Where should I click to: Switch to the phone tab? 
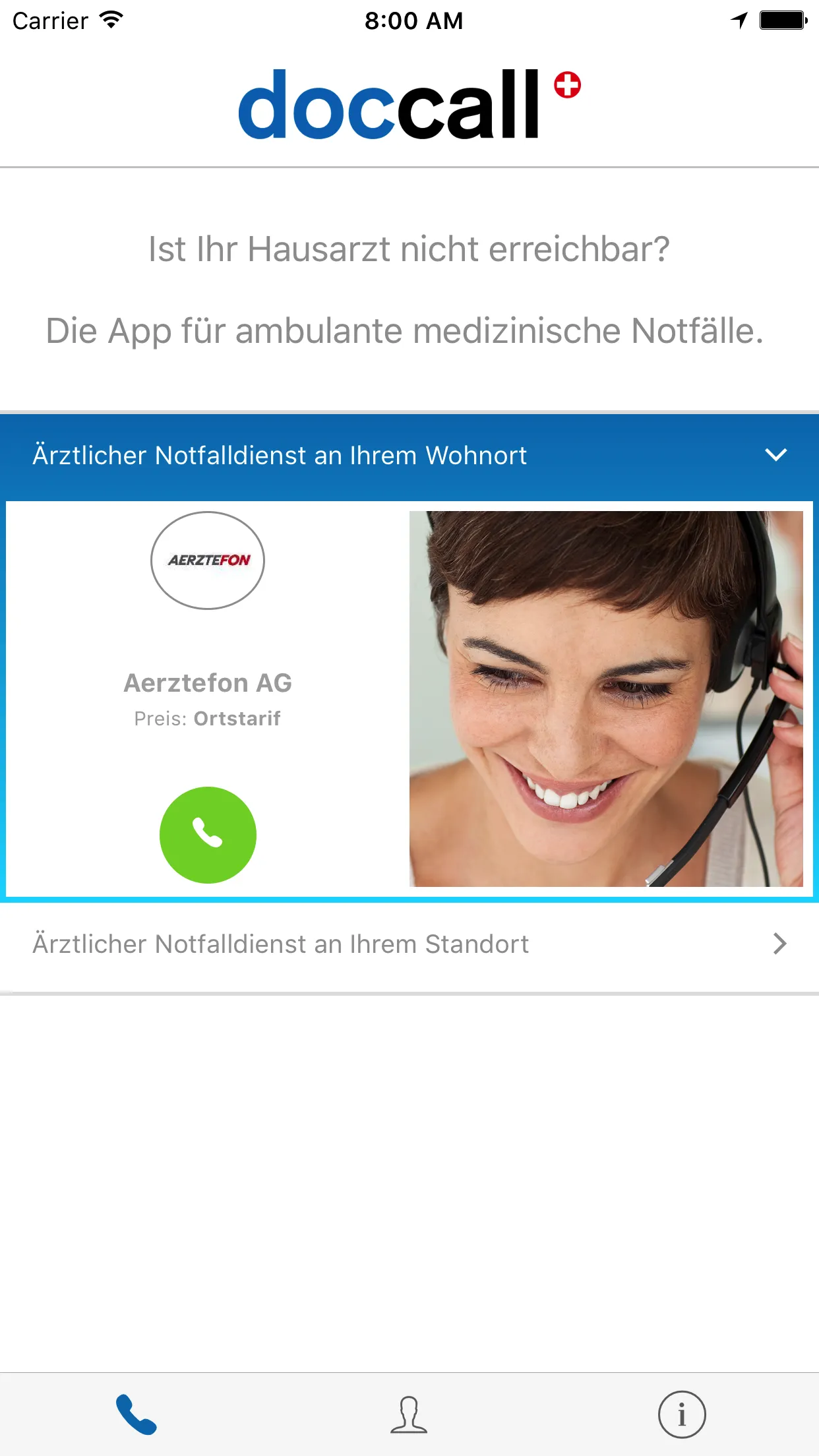tap(136, 1414)
